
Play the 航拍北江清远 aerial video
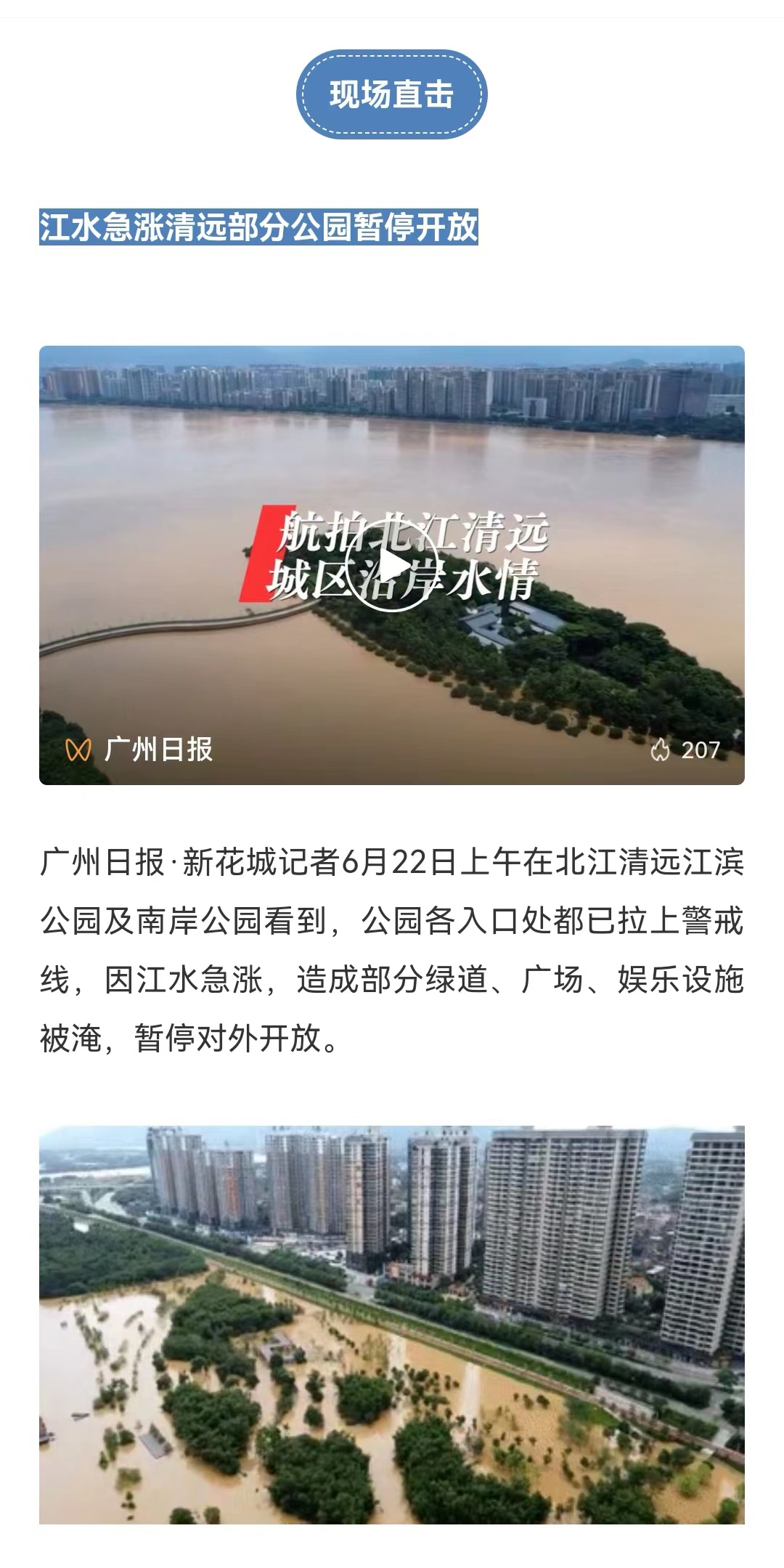pos(391,566)
